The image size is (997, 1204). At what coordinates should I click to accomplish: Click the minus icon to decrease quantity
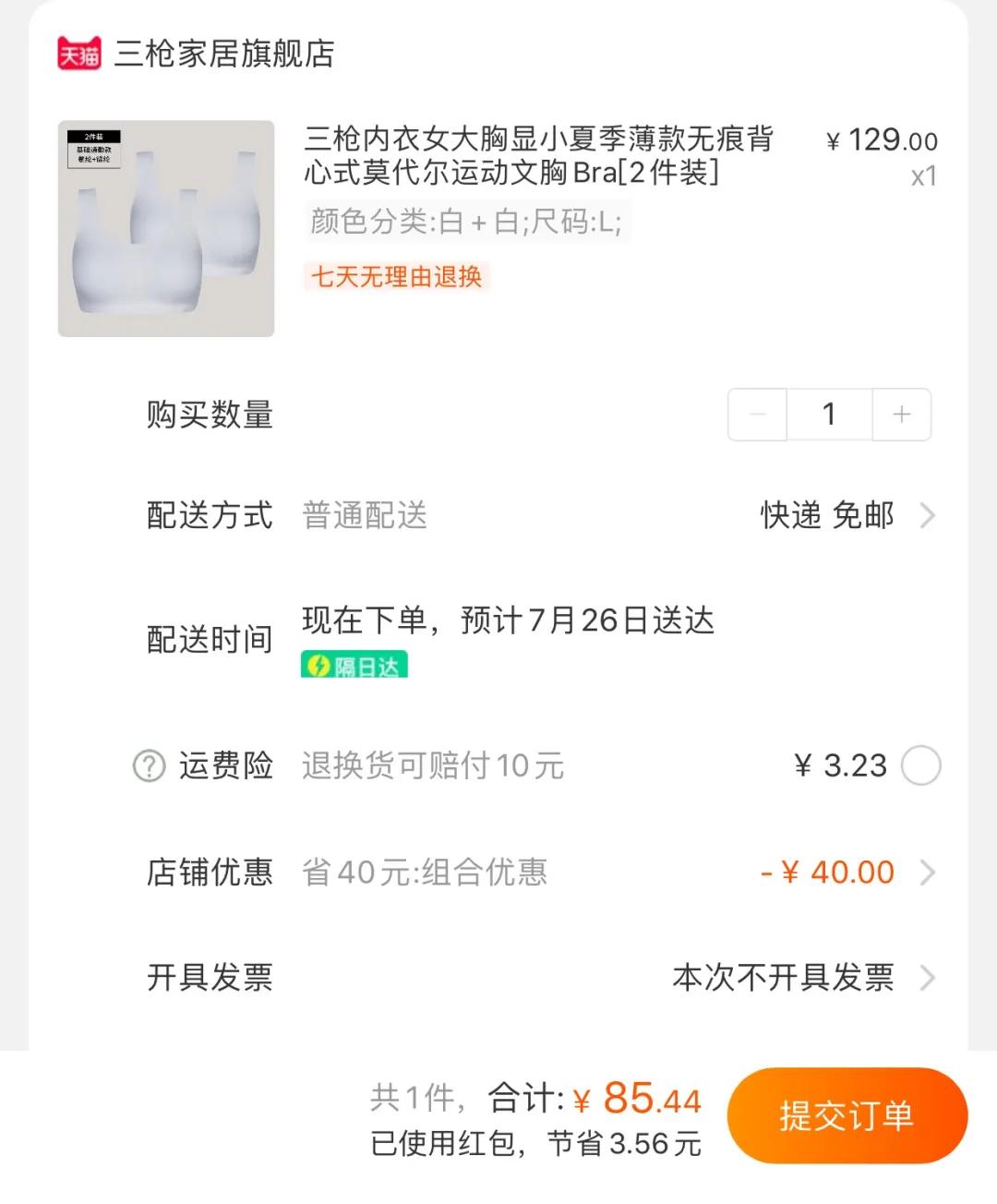[x=757, y=415]
